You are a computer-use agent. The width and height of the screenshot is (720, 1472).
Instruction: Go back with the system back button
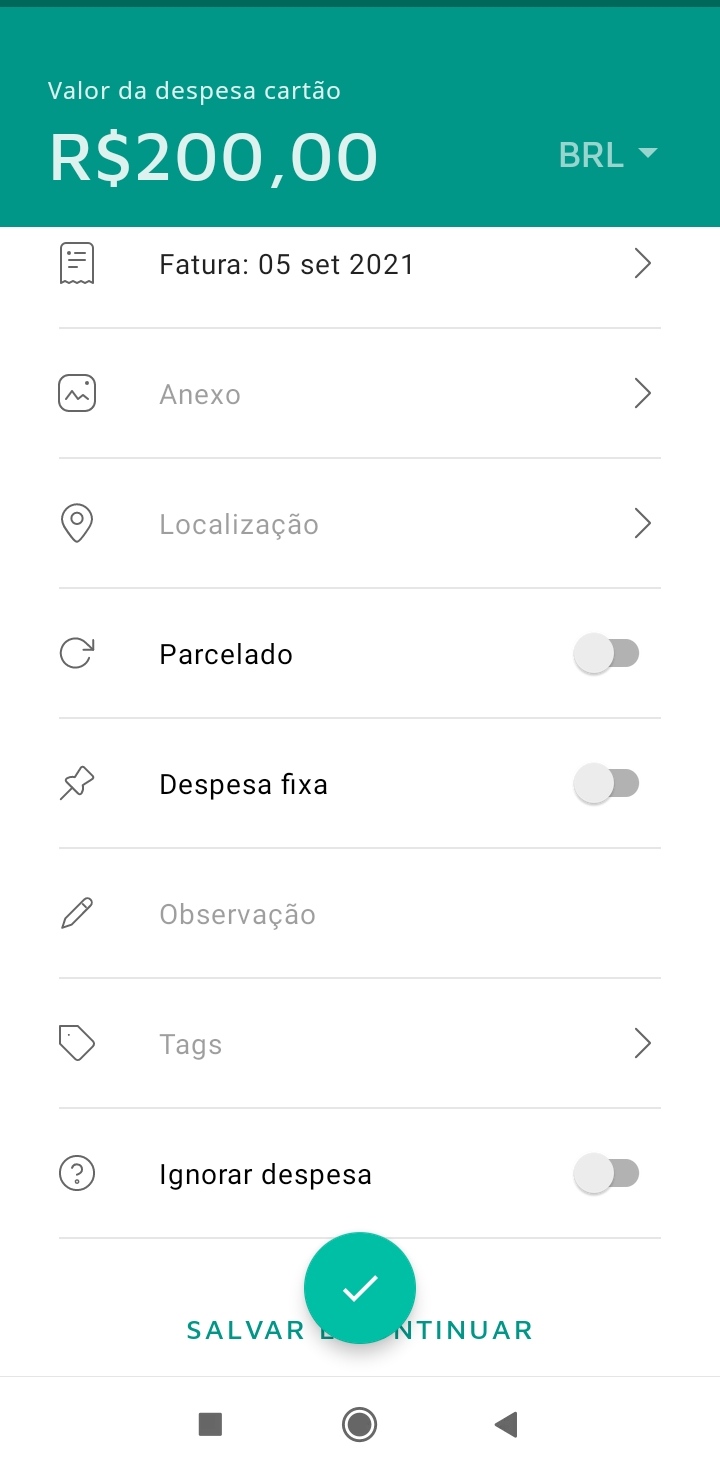tap(506, 1424)
